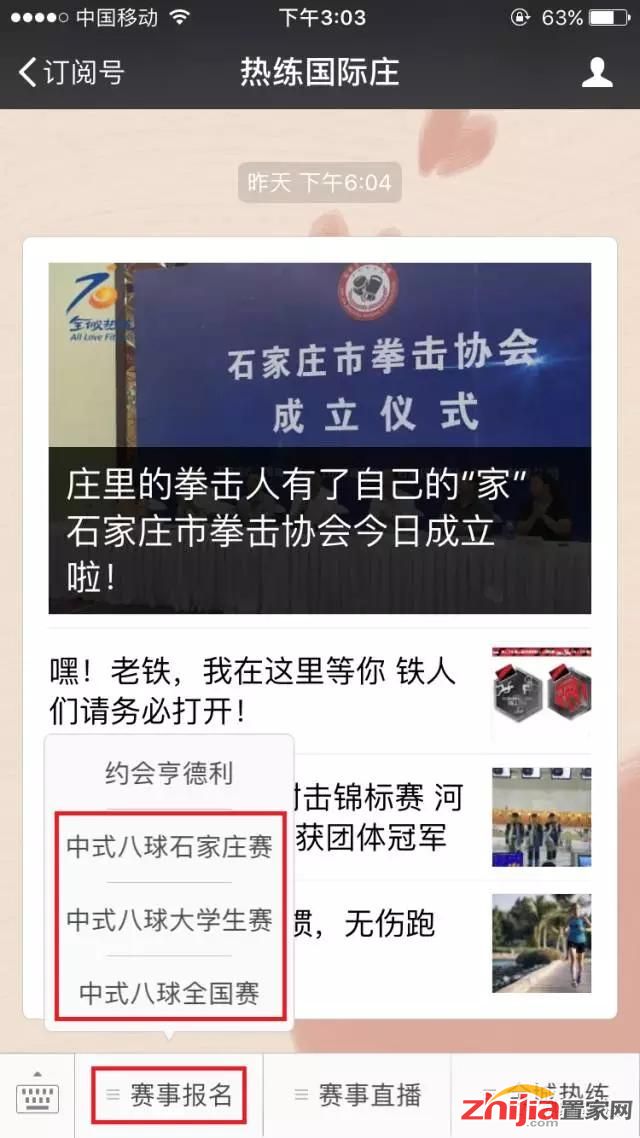The height and width of the screenshot is (1138, 640).
Task: Open the 赛事直播 bottom menu
Action: (x=358, y=1095)
